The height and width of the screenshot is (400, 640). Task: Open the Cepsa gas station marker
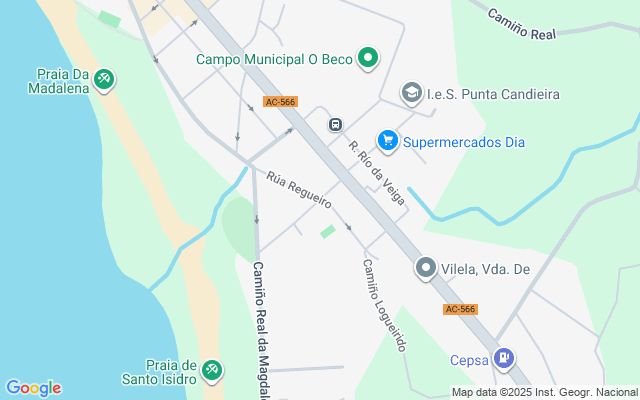click(x=507, y=358)
